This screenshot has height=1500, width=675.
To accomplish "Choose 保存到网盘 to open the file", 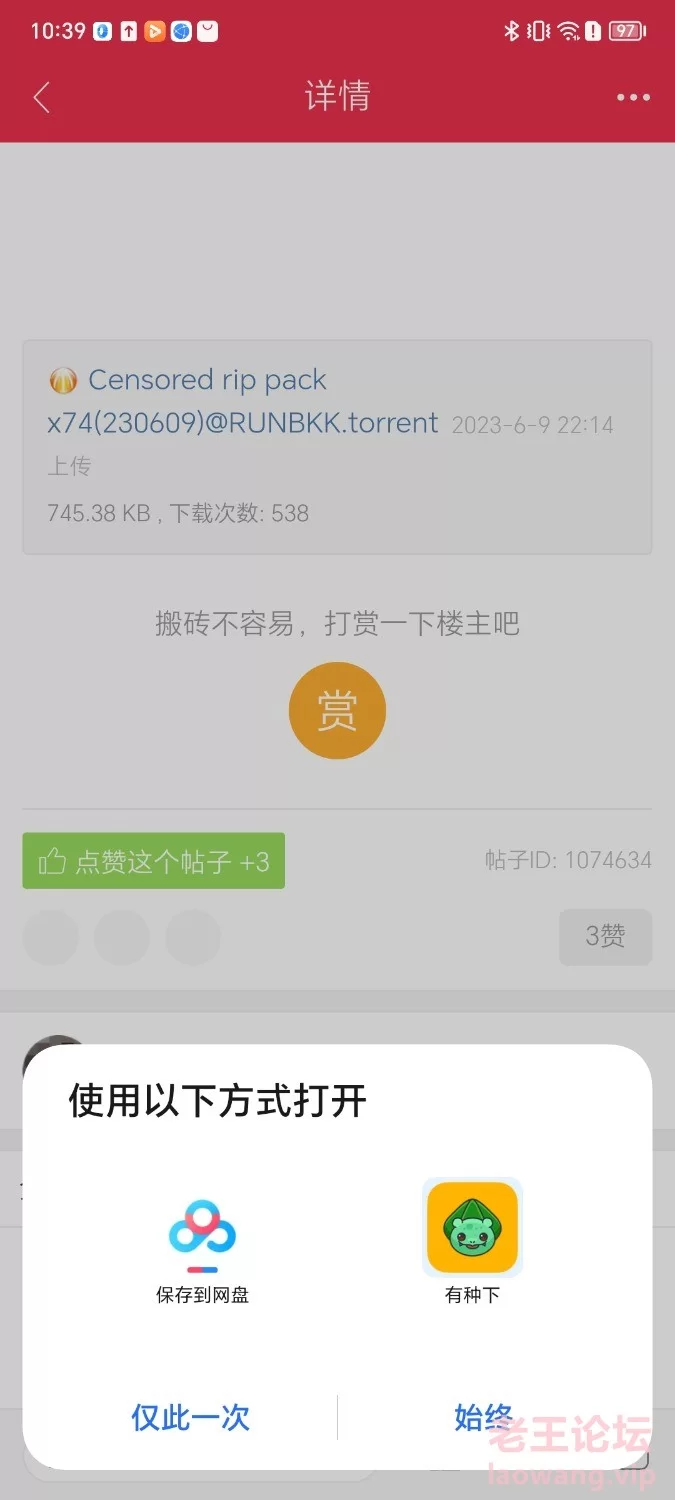I will coord(202,1242).
